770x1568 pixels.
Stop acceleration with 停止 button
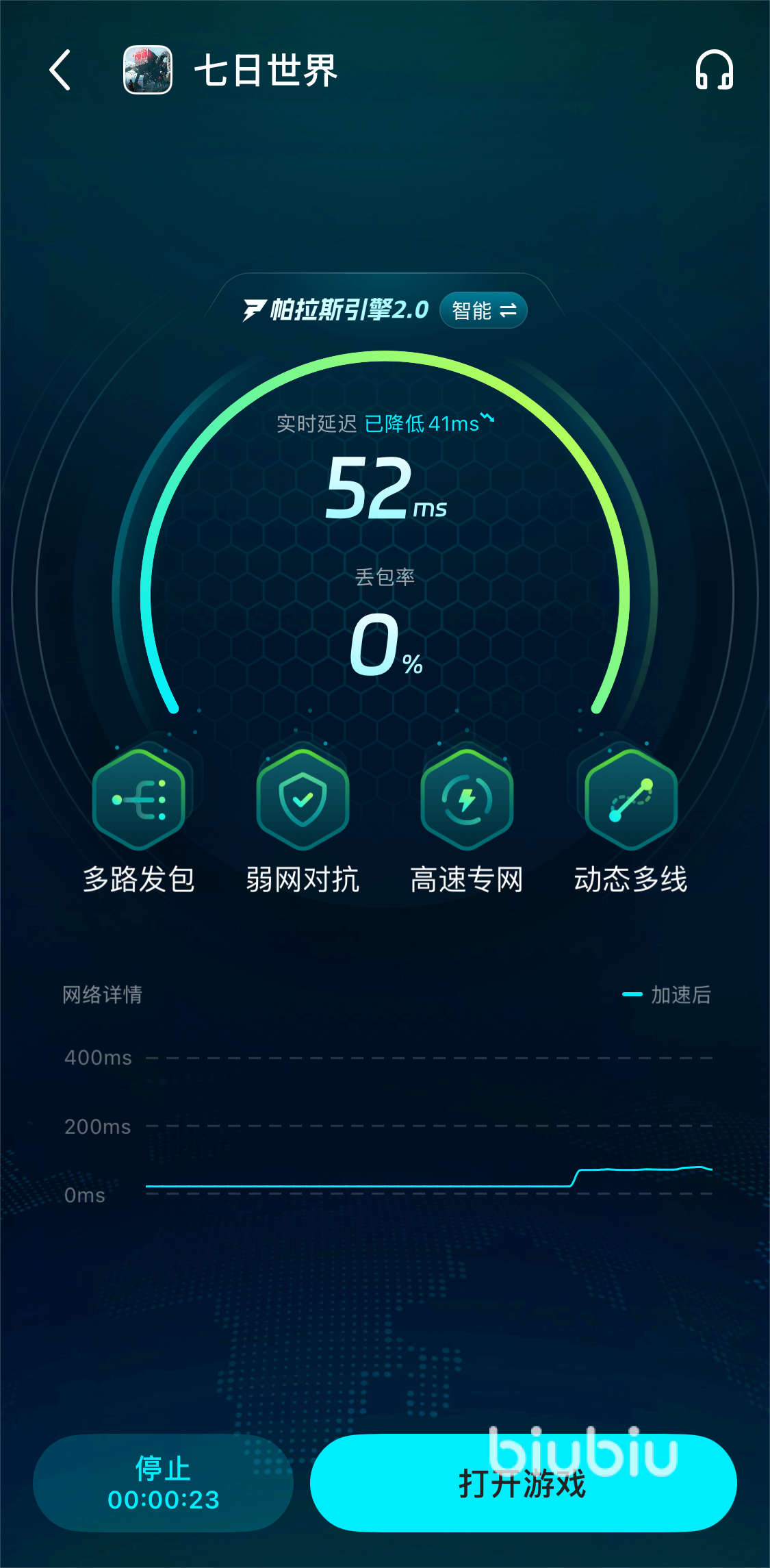click(163, 1483)
